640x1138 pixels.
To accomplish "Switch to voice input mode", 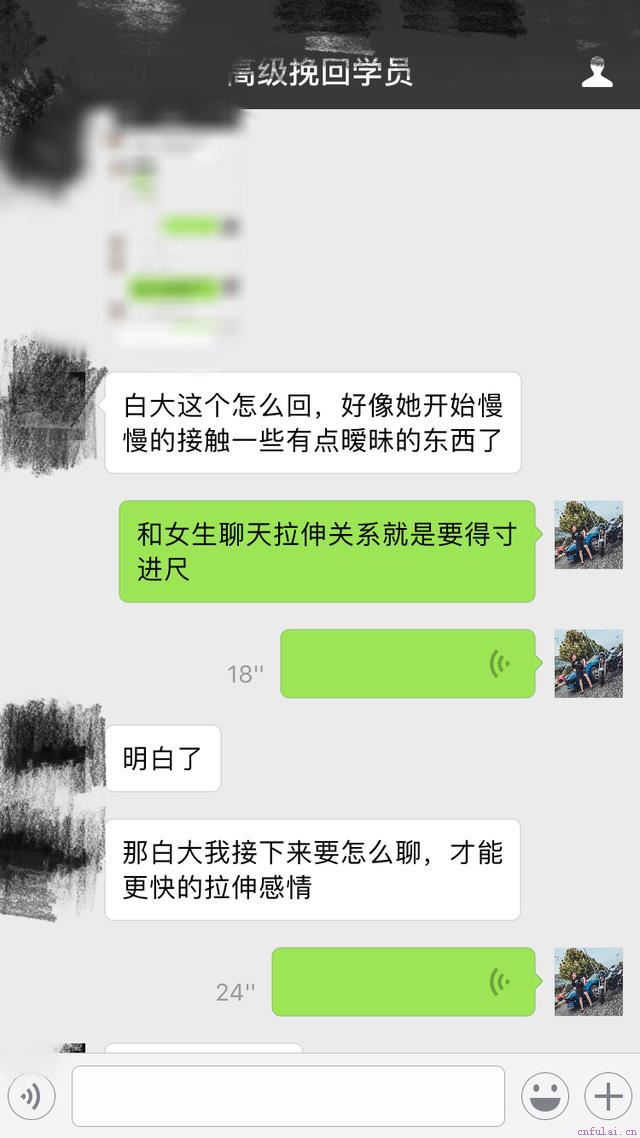I will point(31,1097).
